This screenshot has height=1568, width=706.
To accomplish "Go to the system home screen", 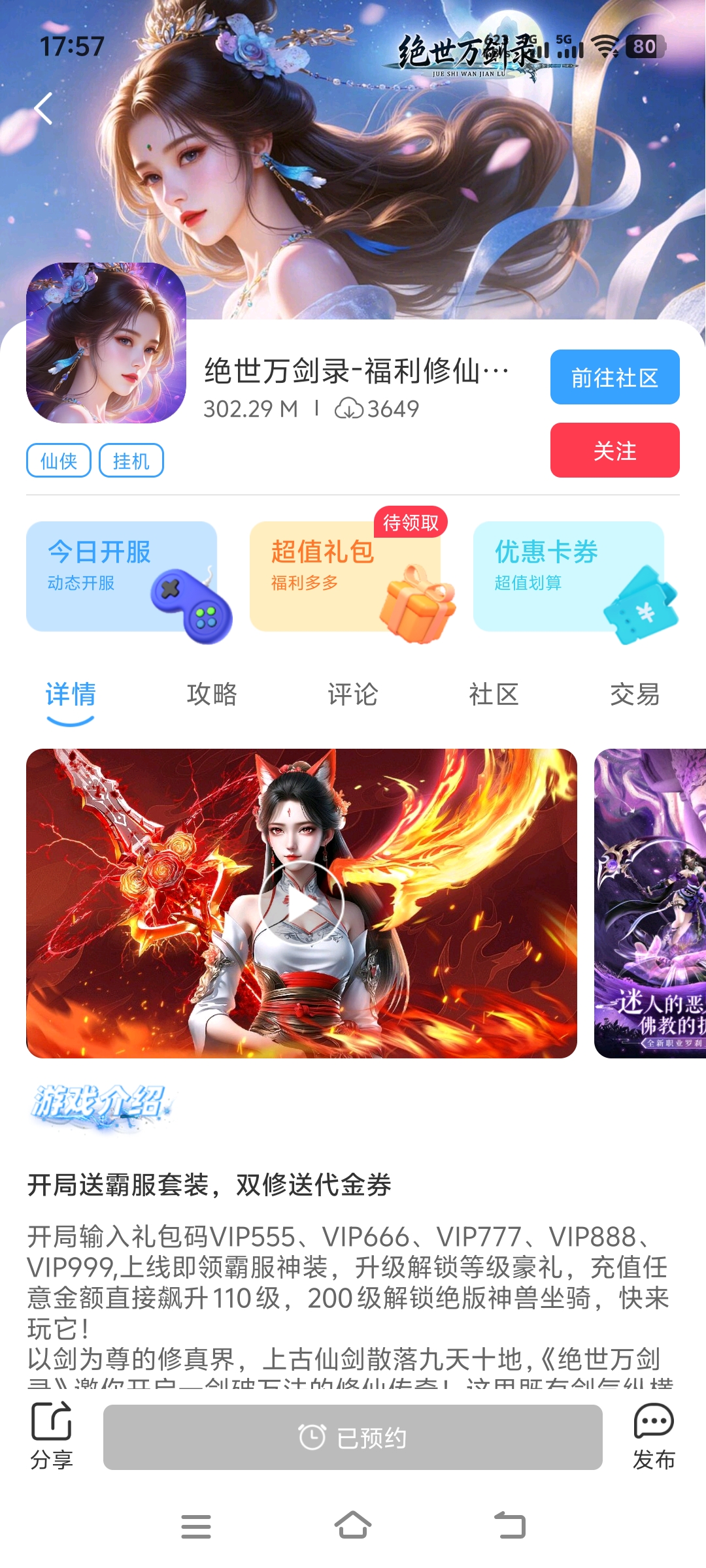I will pos(353,1526).
